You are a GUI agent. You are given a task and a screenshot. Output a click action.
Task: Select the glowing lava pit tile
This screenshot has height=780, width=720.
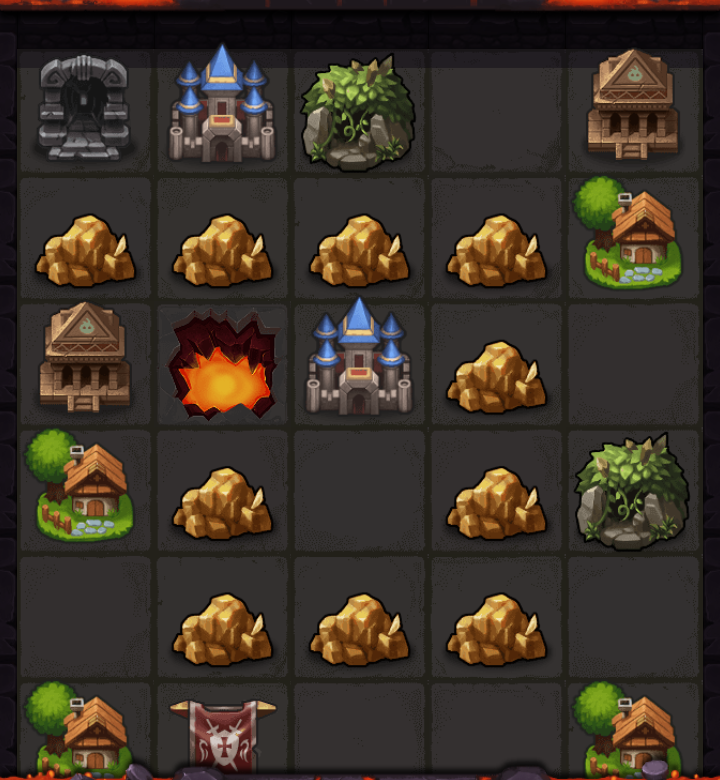(222, 364)
